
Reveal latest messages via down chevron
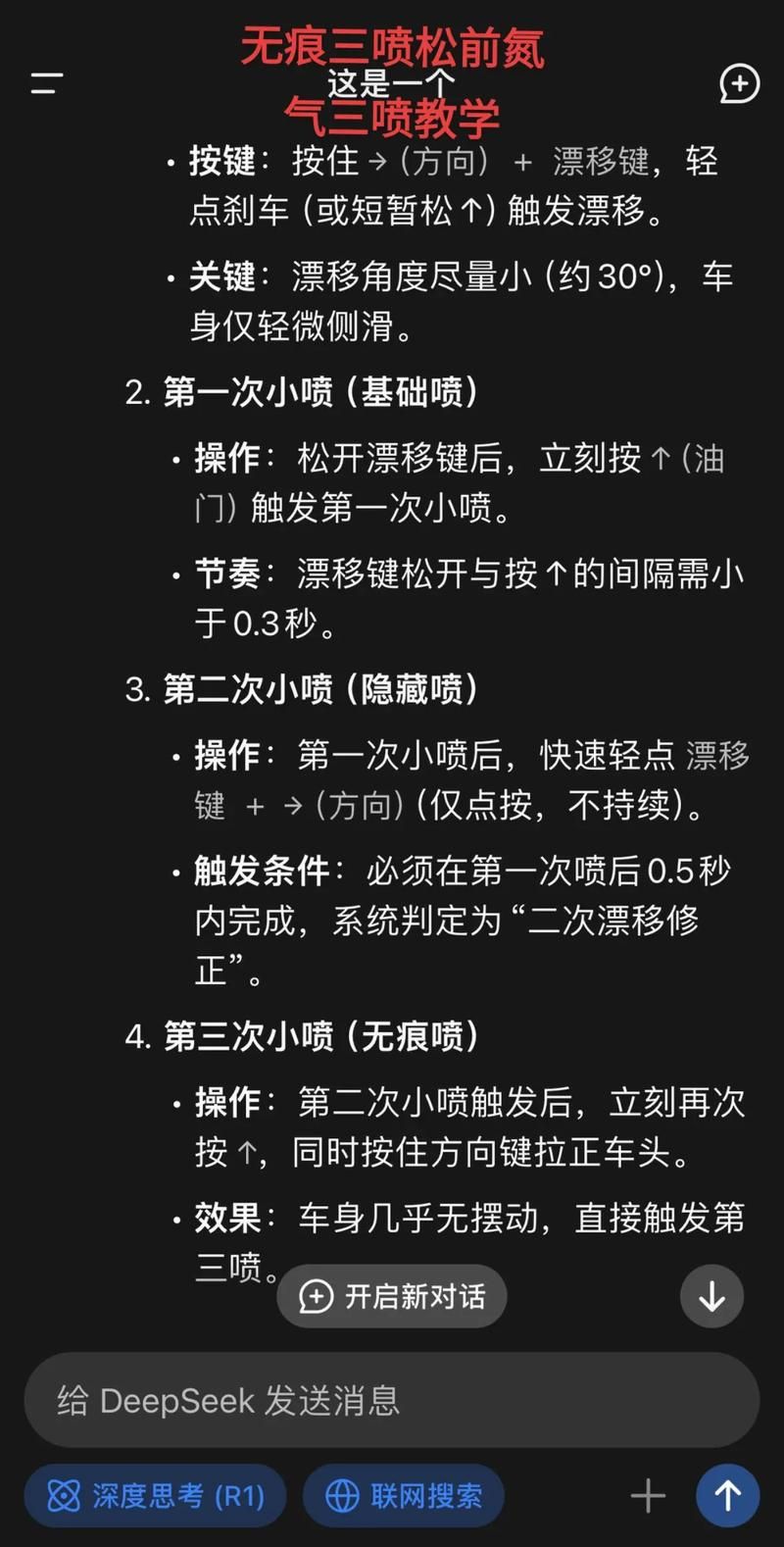[x=712, y=1296]
